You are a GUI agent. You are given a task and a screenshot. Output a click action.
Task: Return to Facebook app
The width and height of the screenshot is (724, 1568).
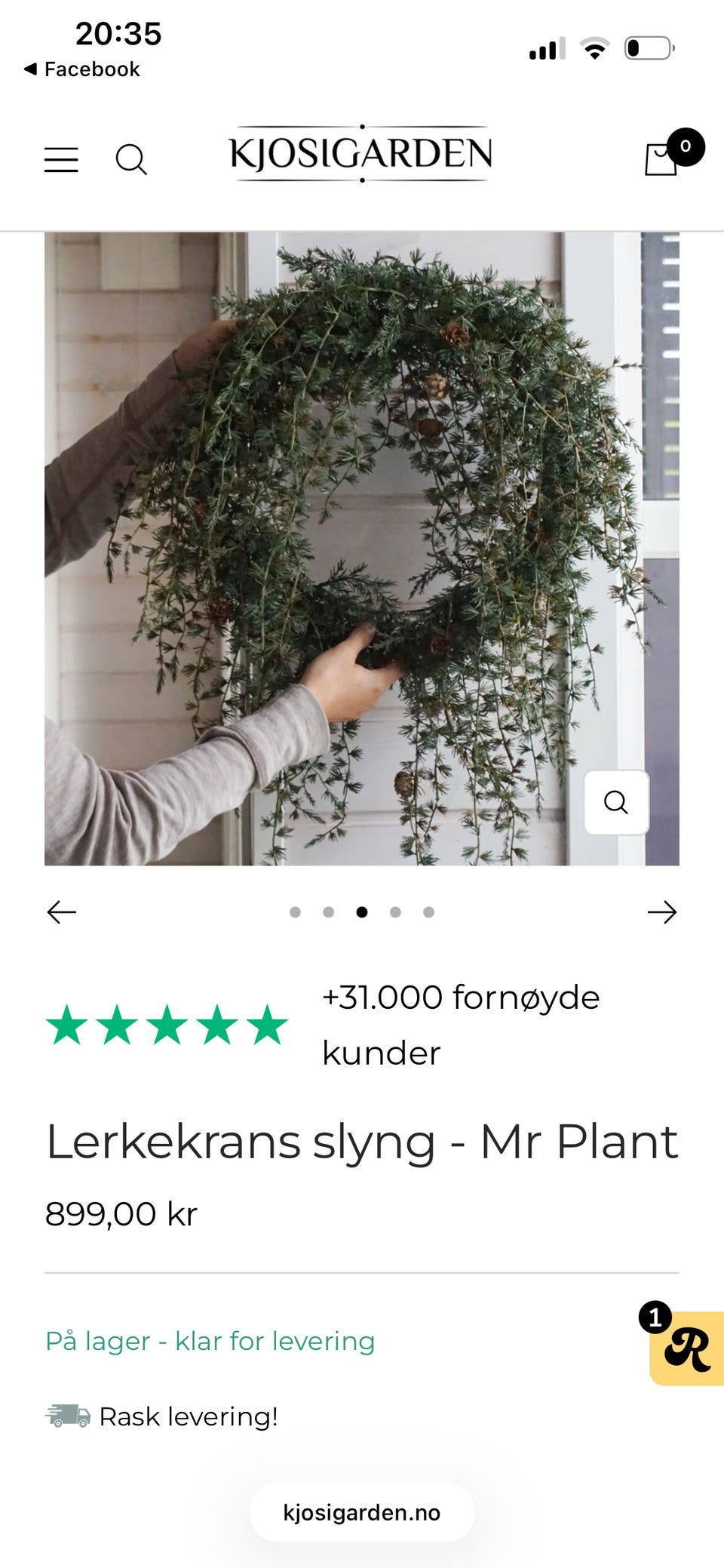coord(82,69)
